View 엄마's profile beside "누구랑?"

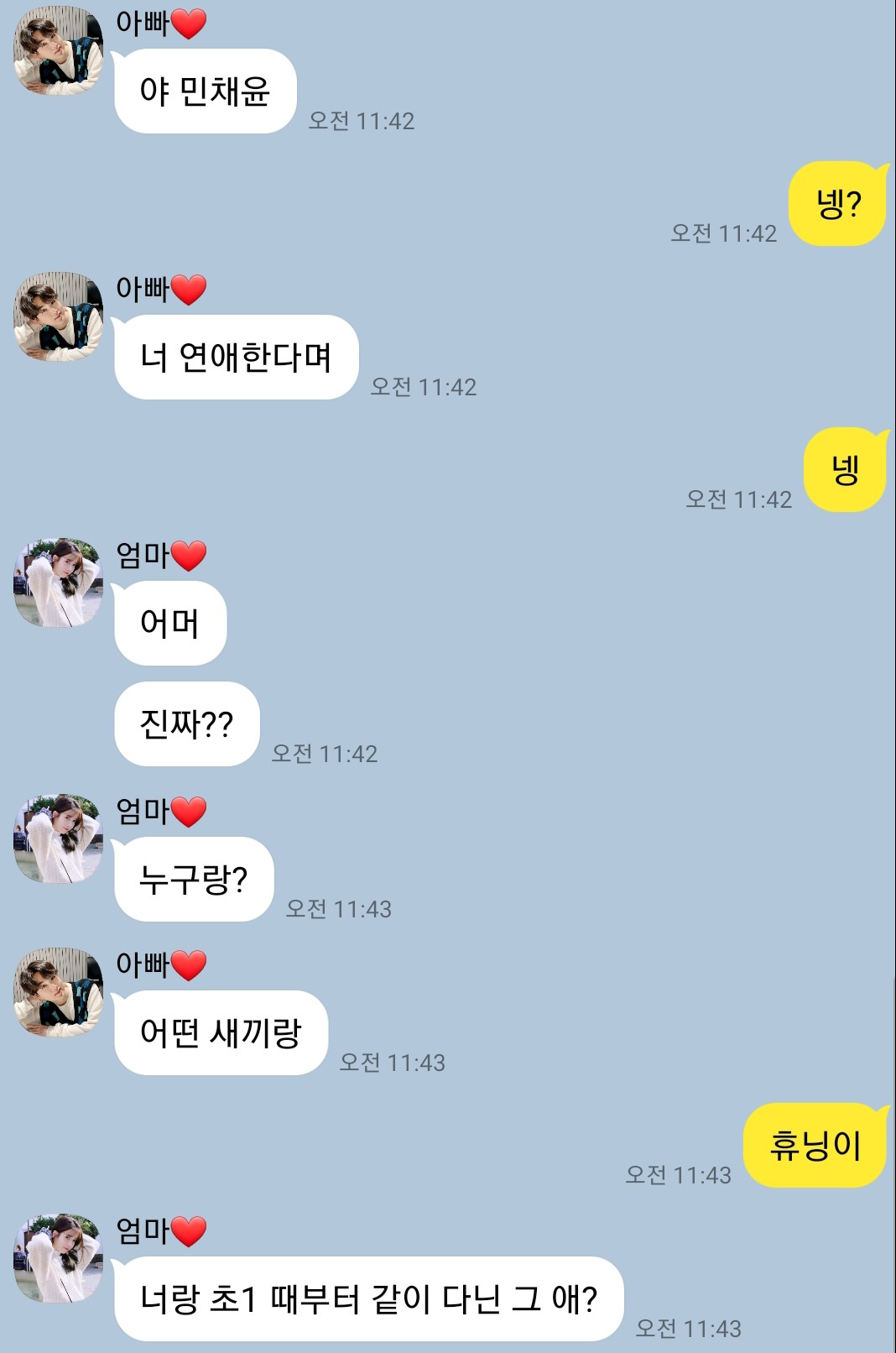click(x=58, y=838)
